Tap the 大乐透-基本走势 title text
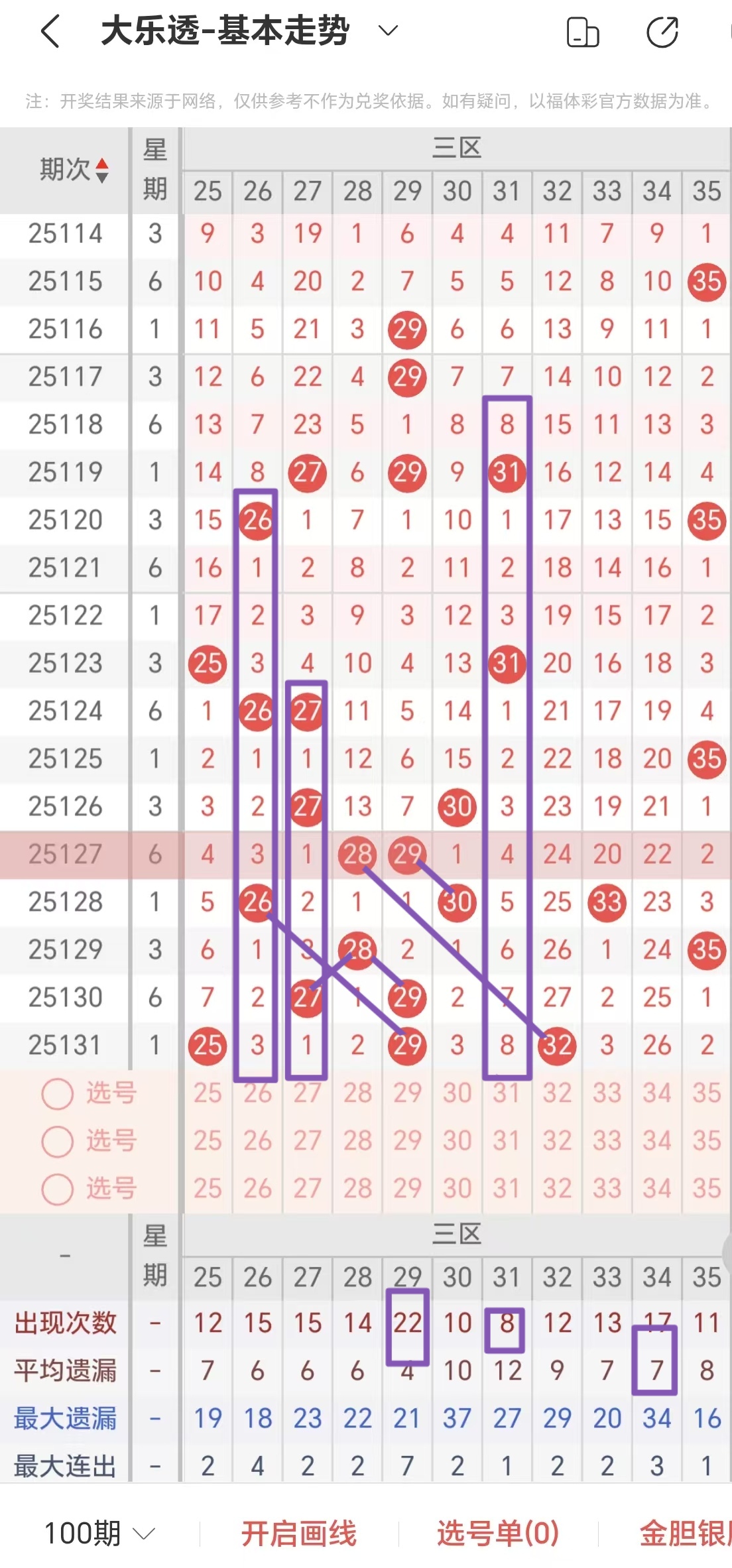Screen dimensions: 732x1568 coord(225,30)
